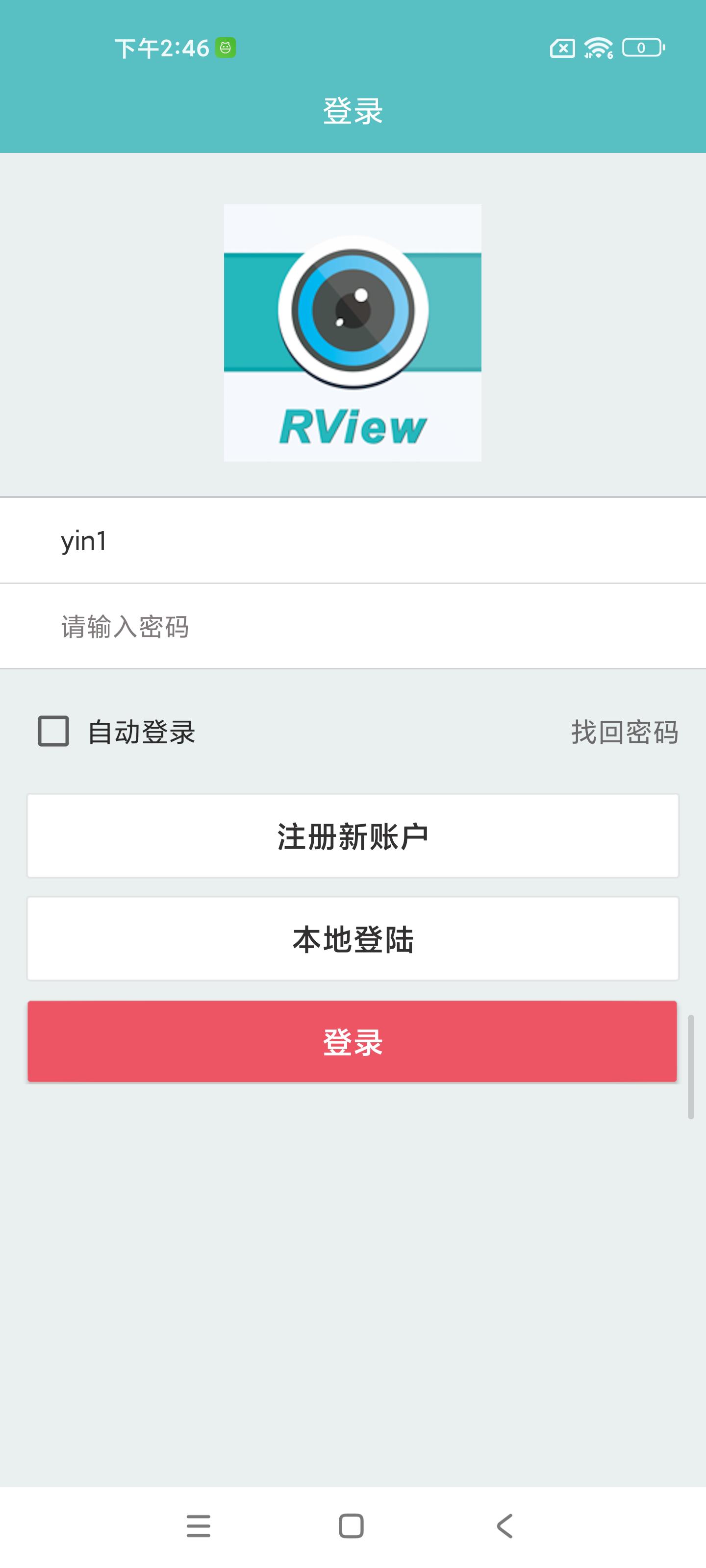This screenshot has height=1568, width=706.
Task: Focus the 请输入密码 password field
Action: click(x=353, y=626)
